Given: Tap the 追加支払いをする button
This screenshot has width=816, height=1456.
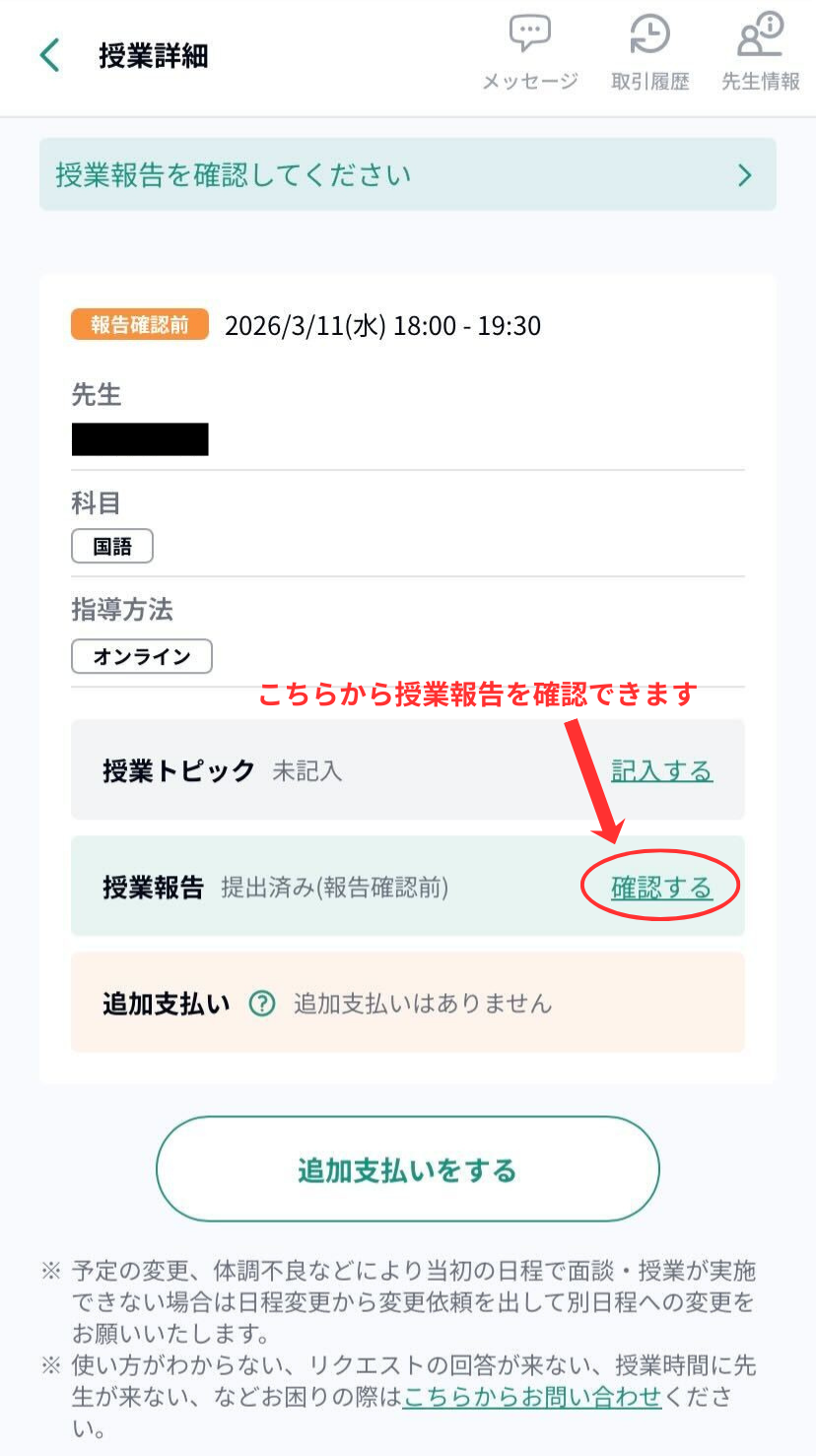Looking at the screenshot, I should click(x=407, y=1169).
